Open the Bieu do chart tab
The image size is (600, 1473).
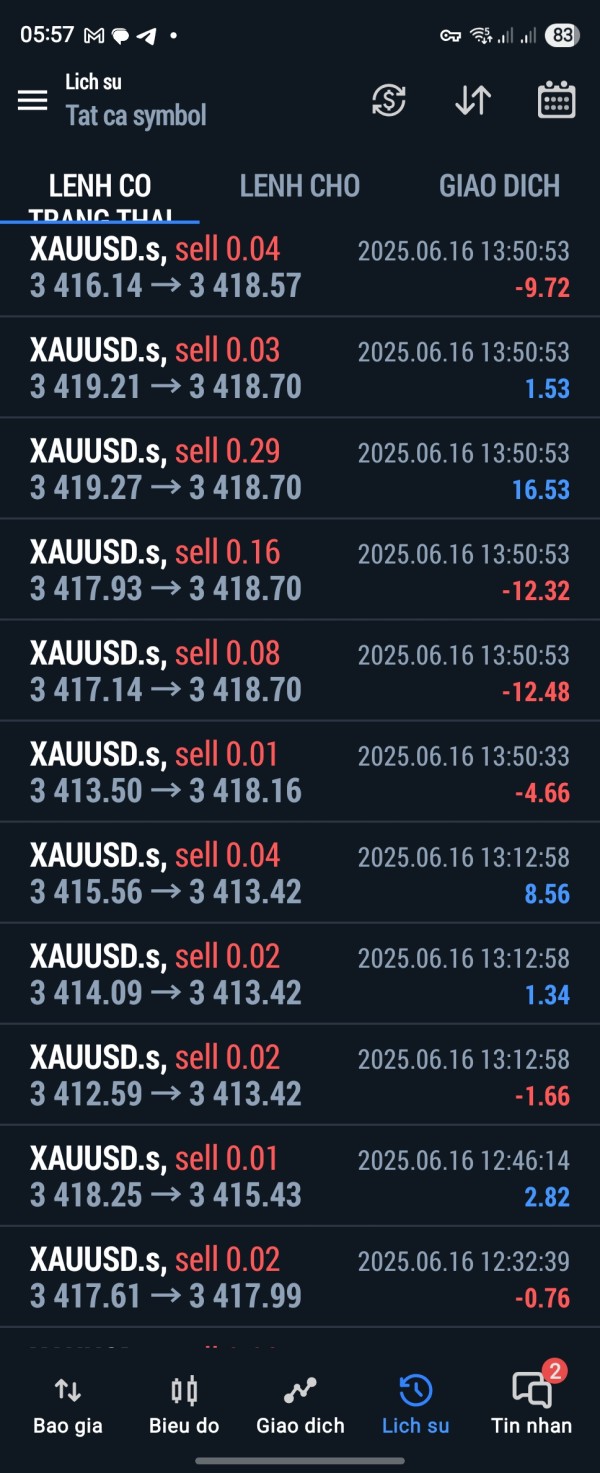[184, 1404]
